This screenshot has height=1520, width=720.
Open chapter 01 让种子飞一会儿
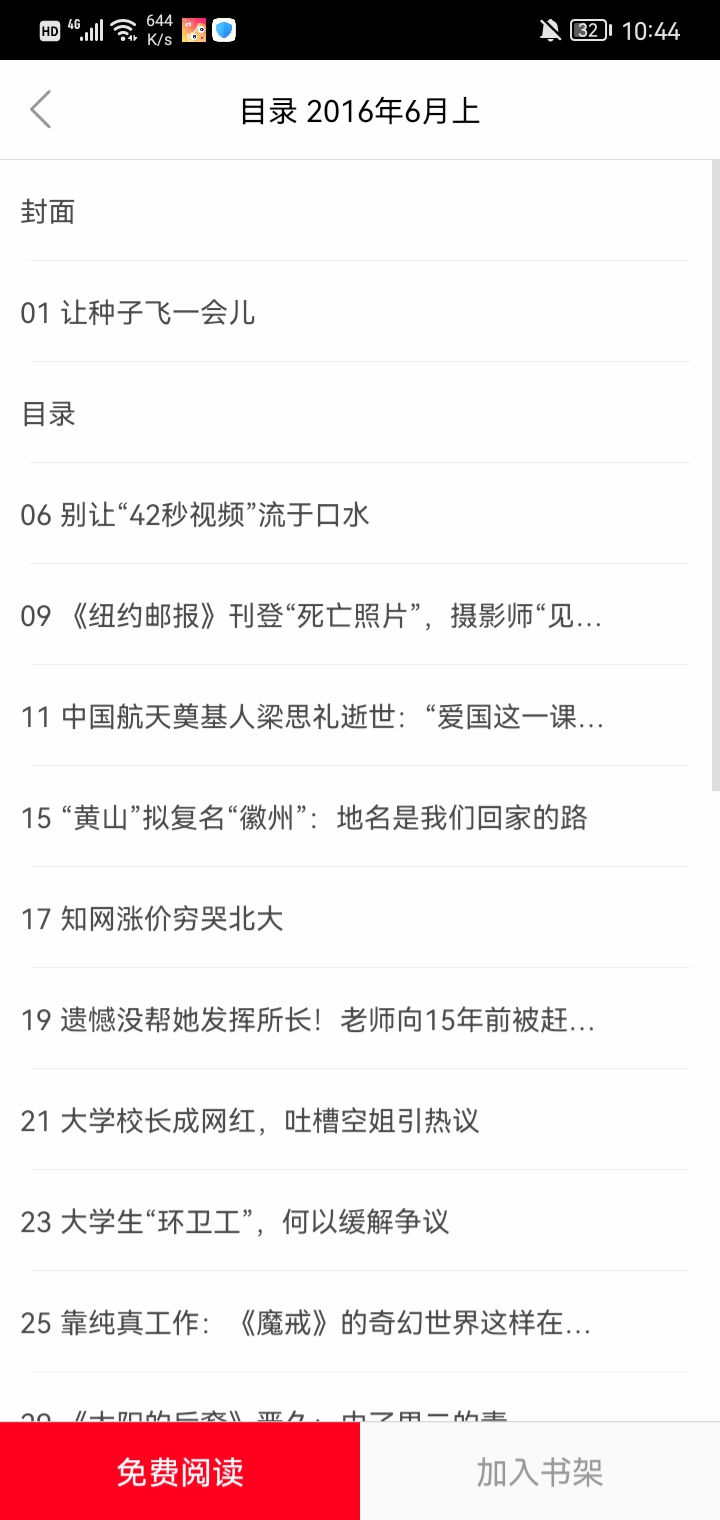138,313
